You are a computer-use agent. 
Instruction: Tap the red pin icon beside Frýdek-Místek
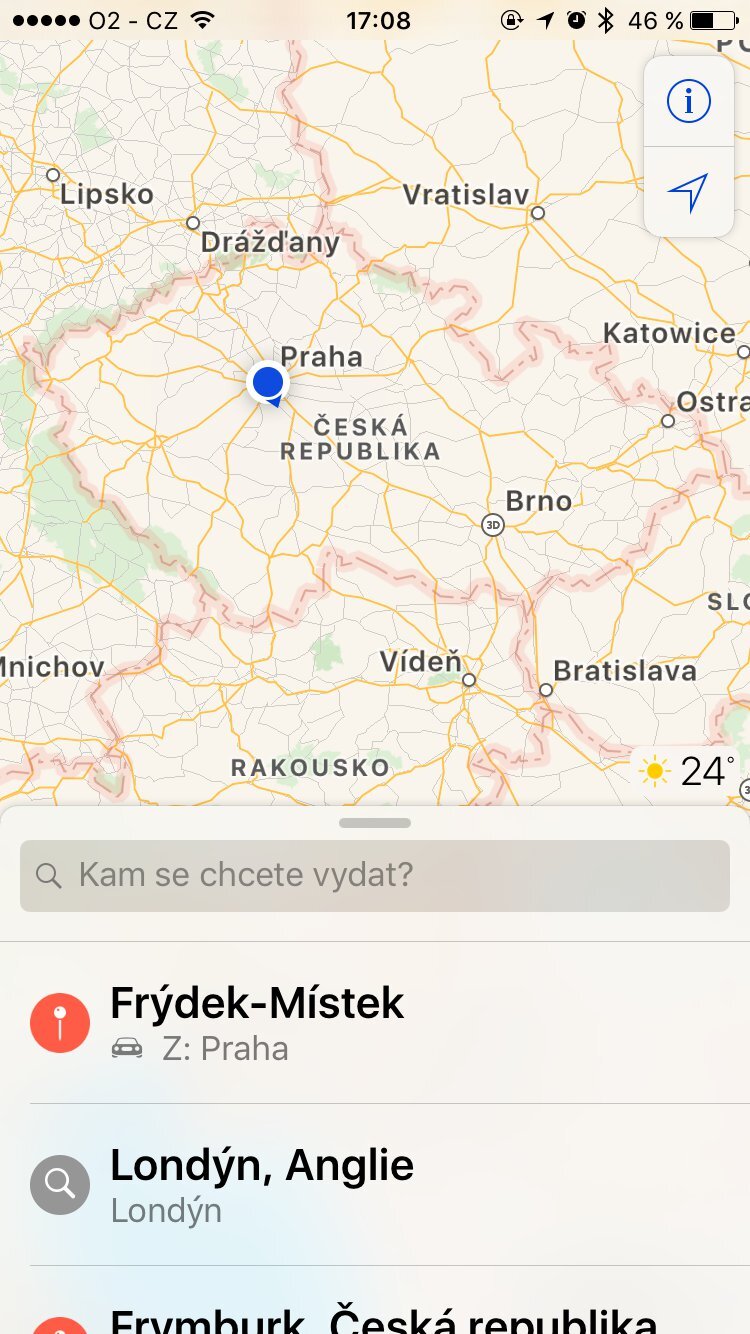coord(60,1022)
